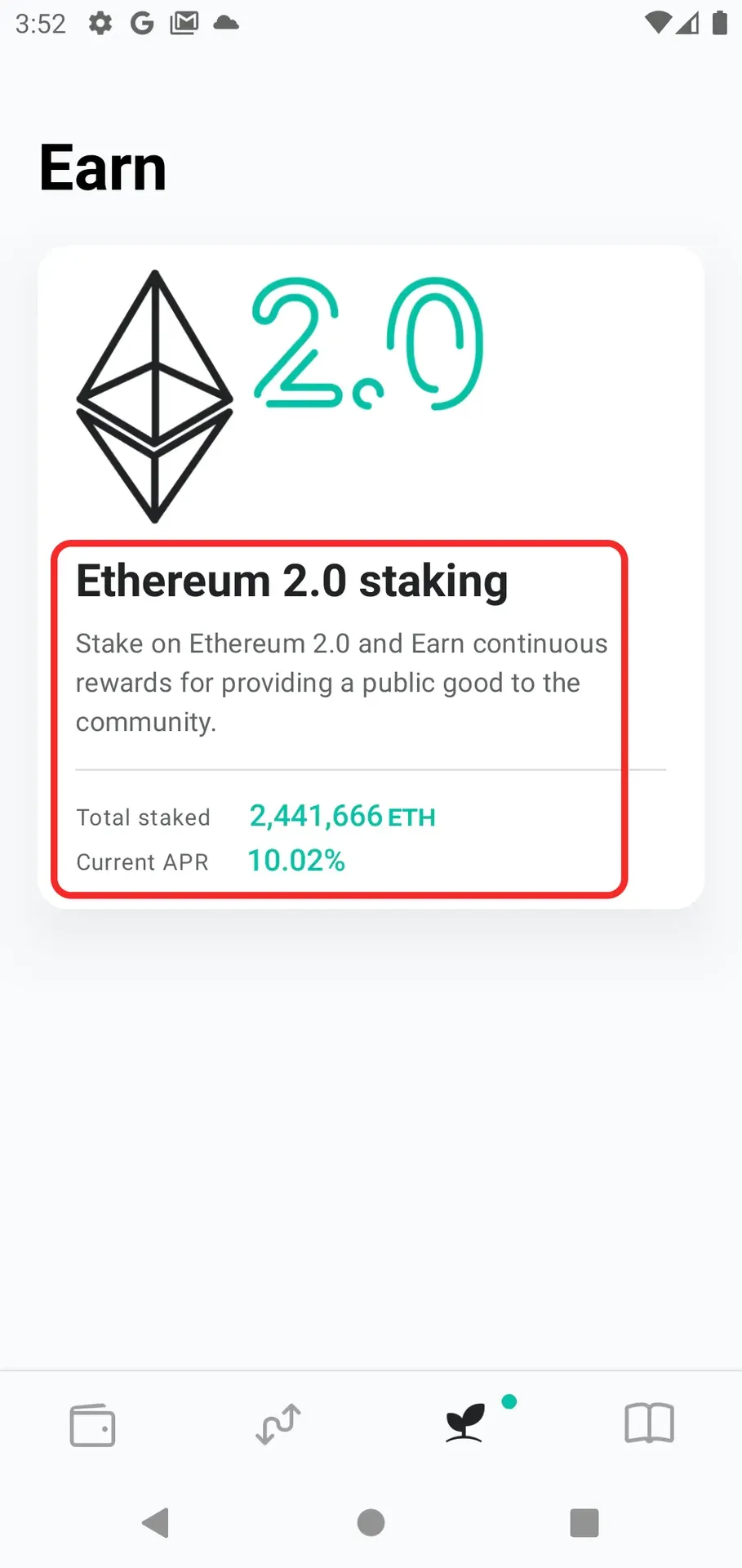Tap the green notification dot on Earn
The width and height of the screenshot is (742, 1568).
[x=509, y=1401]
